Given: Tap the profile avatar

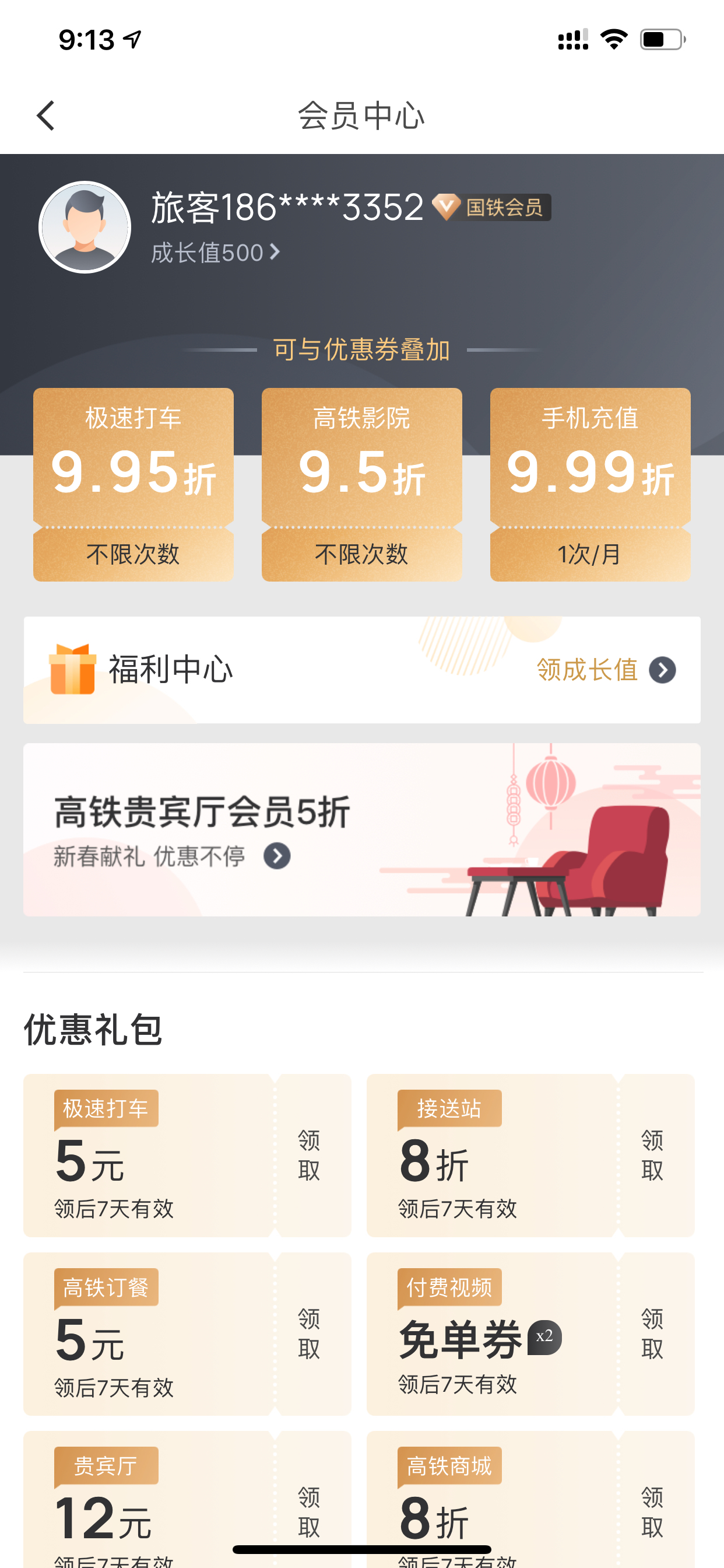Looking at the screenshot, I should click(x=85, y=227).
